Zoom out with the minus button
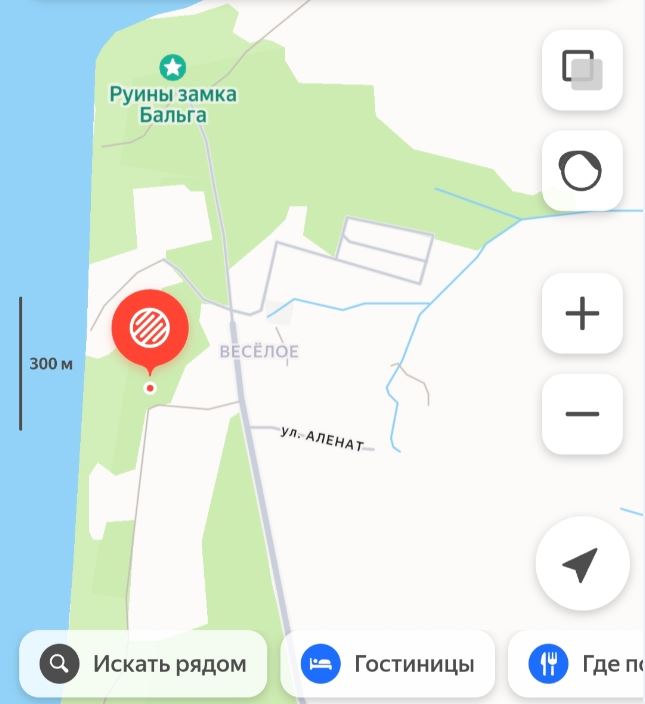 582,414
